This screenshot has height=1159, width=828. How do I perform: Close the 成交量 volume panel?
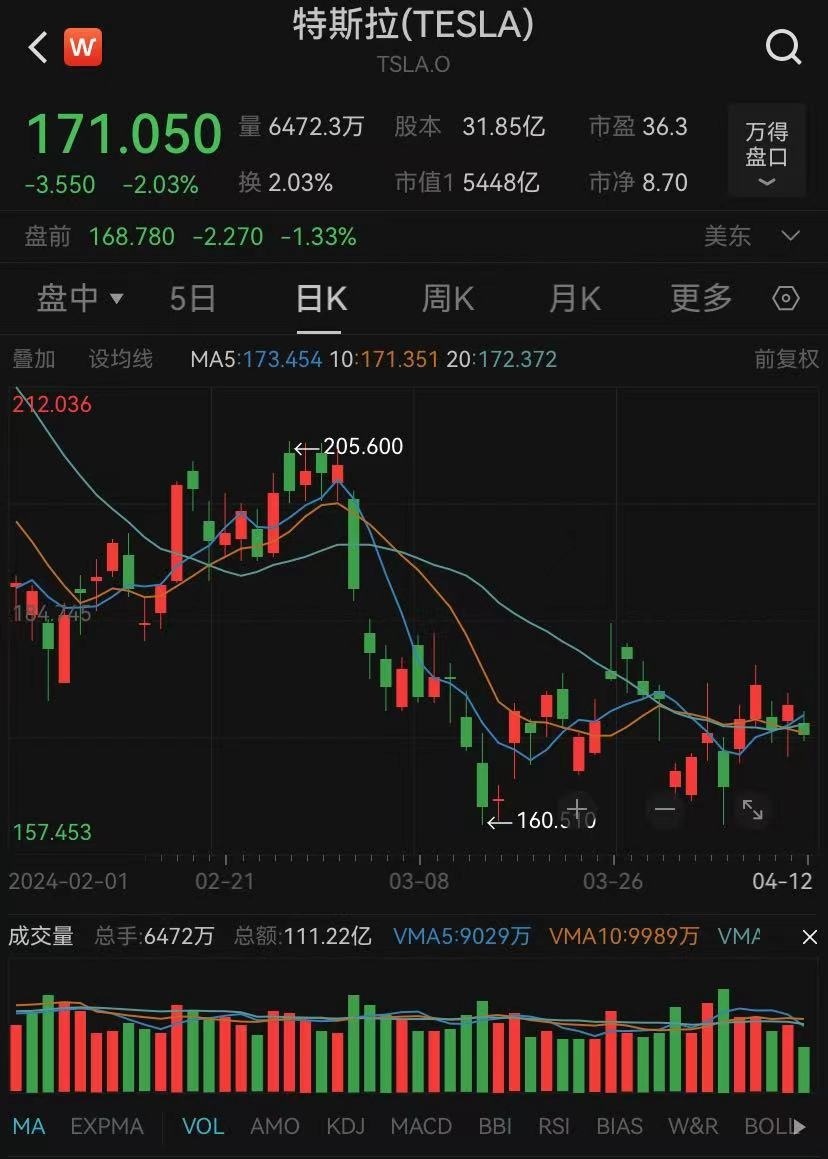click(x=809, y=937)
